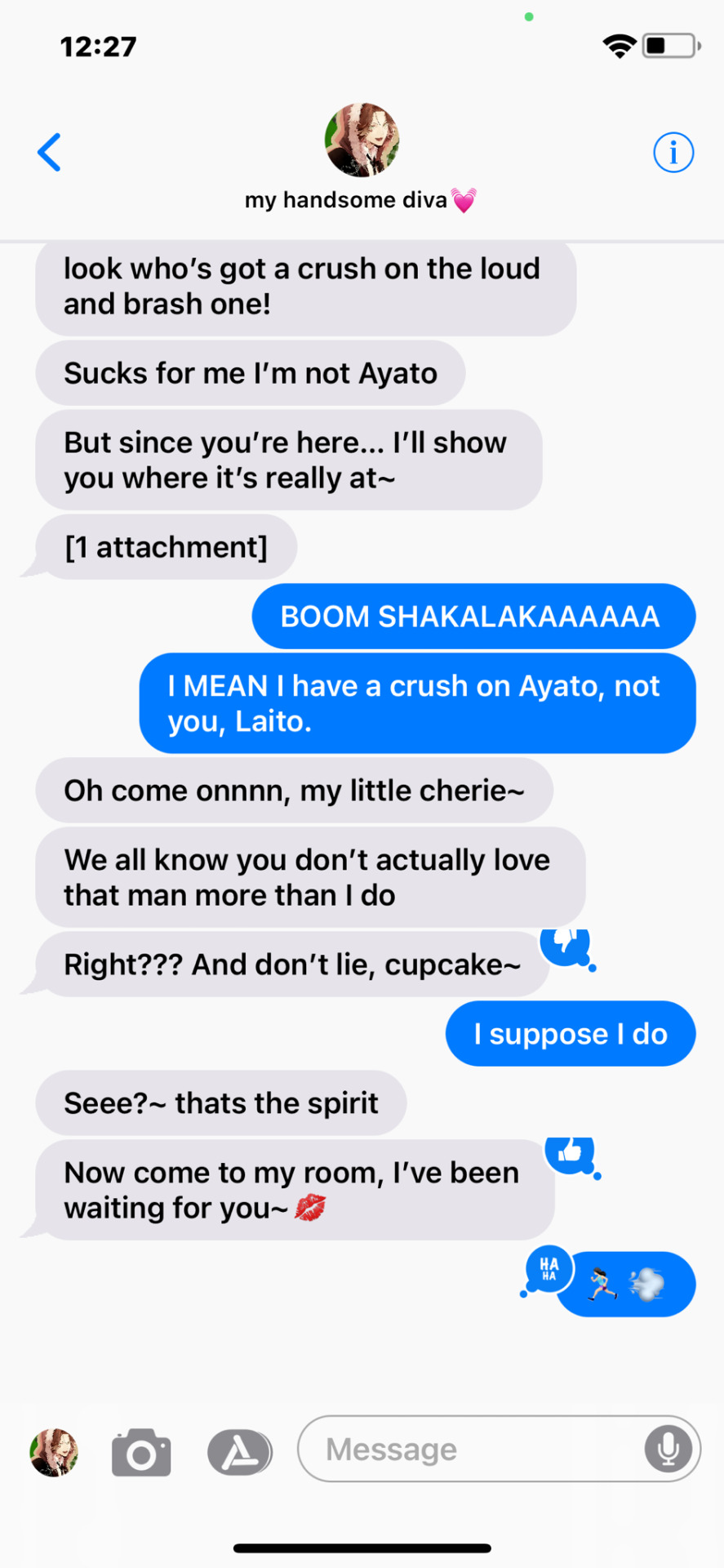Tap the profile picture beside the camera
This screenshot has width=724, height=1568.
coord(54,1451)
